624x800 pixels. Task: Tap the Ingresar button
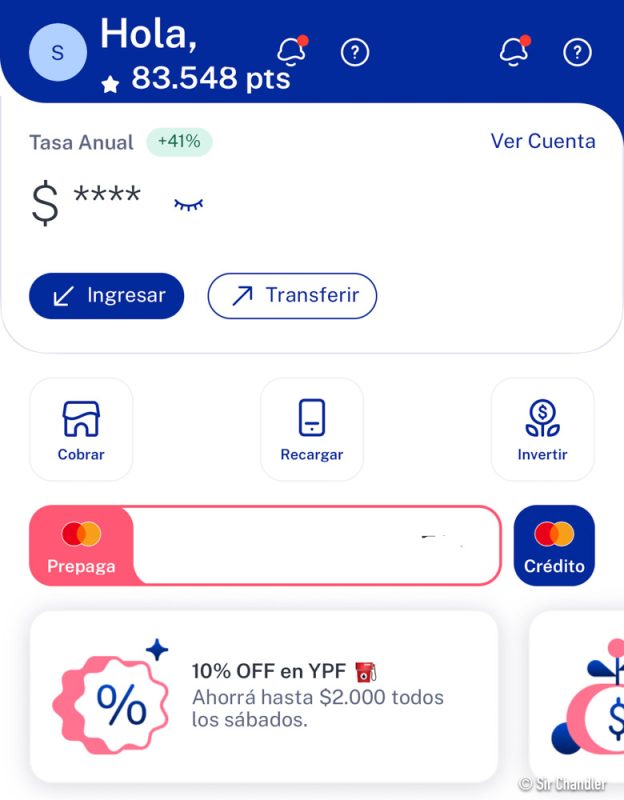tap(107, 296)
